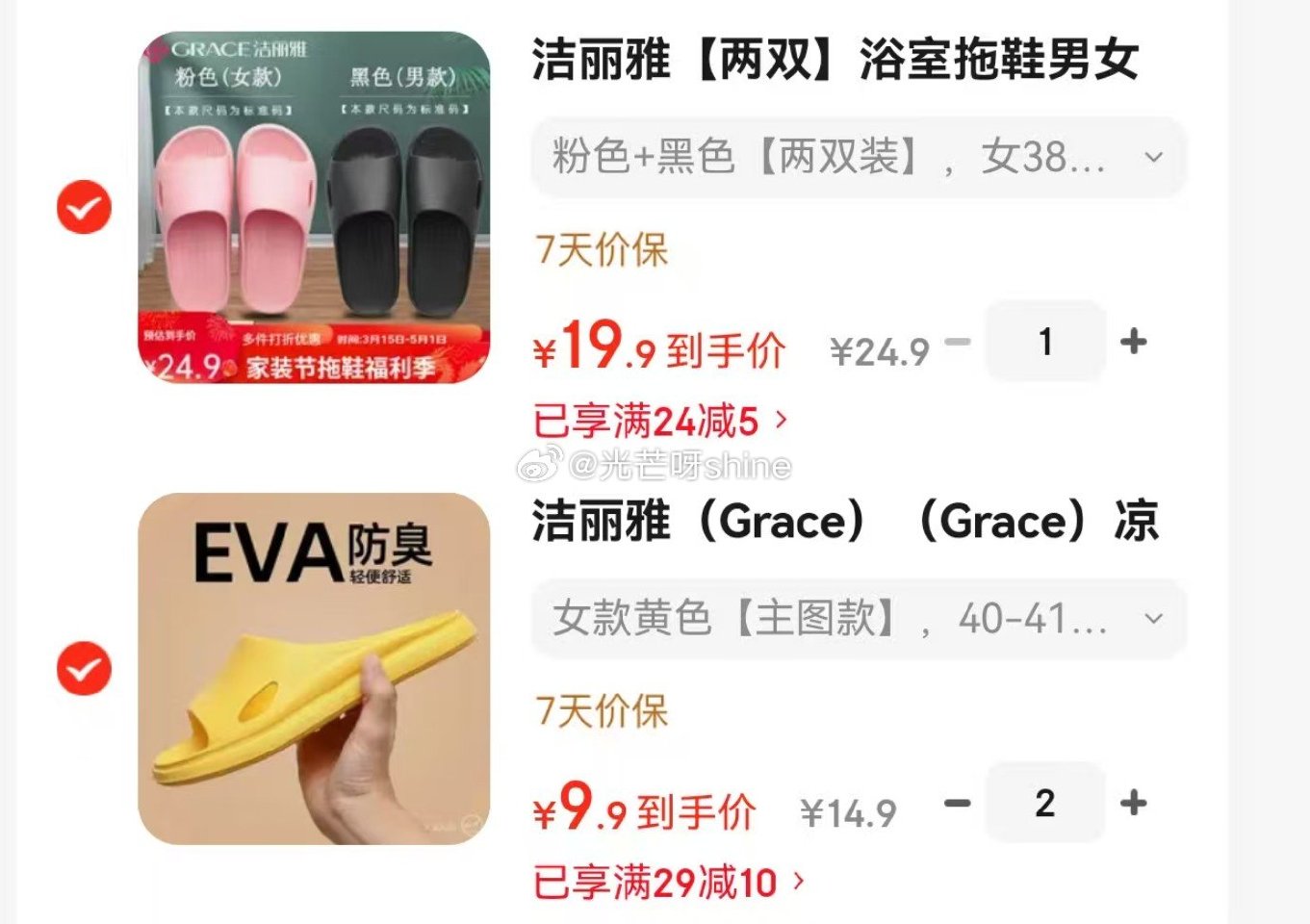This screenshot has height=924, width=1310.
Task: Open the pink and black slippers image
Action: point(314,207)
